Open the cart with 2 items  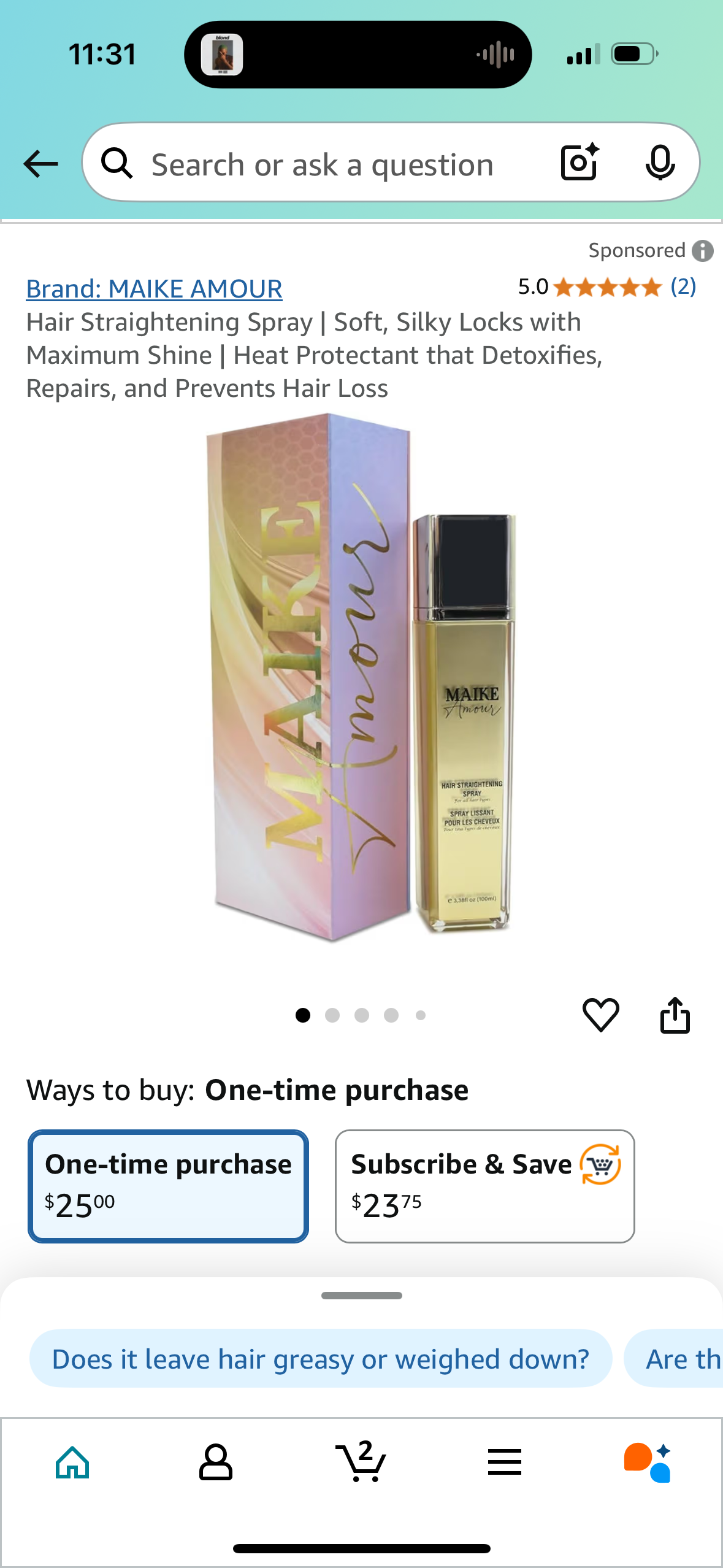pos(361,1462)
